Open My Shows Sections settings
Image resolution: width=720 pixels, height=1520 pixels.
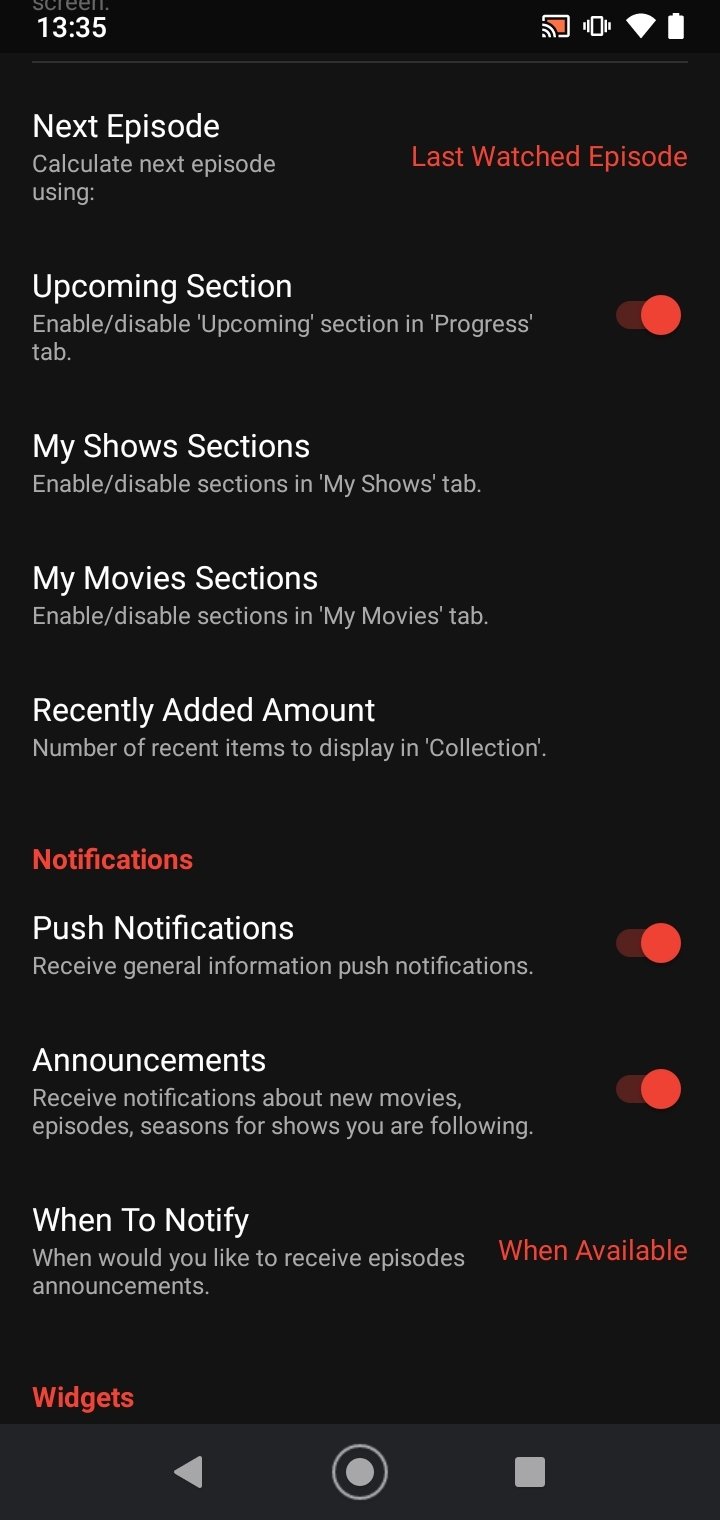pos(360,463)
